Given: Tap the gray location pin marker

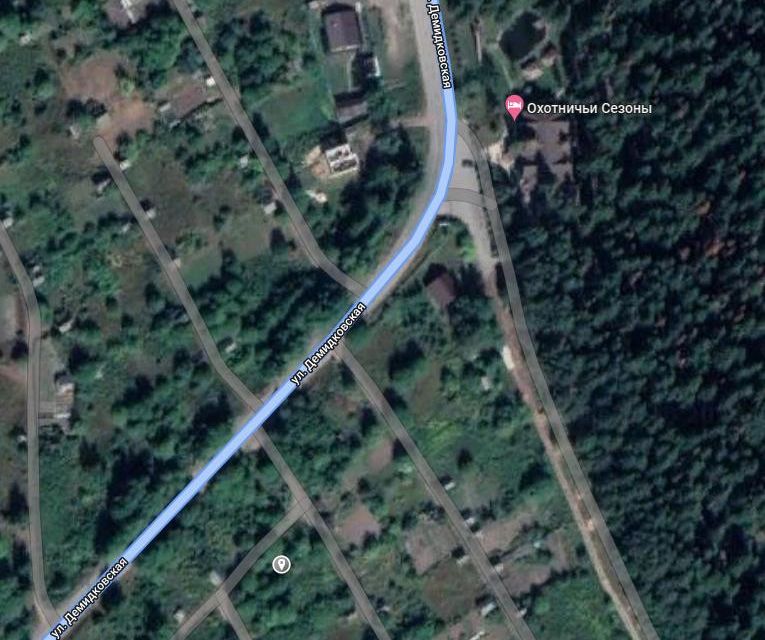Looking at the screenshot, I should (x=282, y=565).
